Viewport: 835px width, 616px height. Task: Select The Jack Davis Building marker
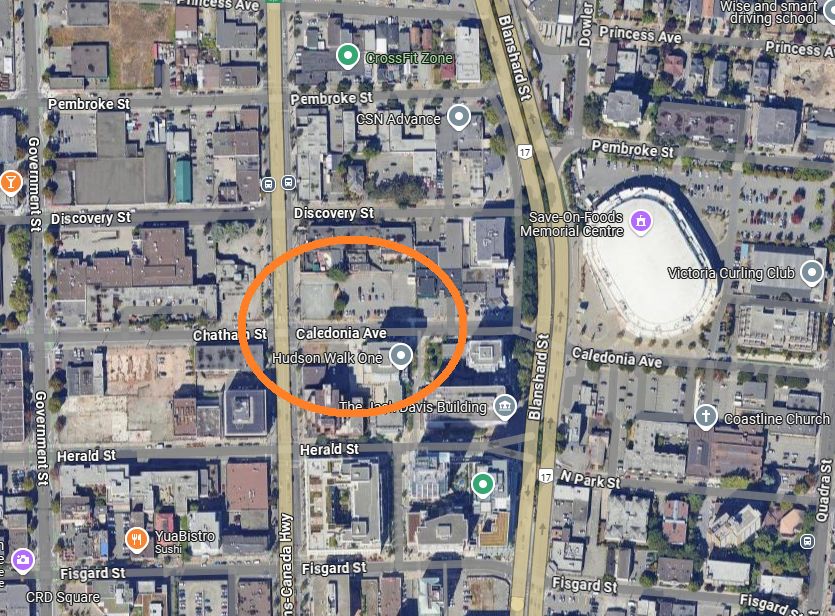click(505, 406)
